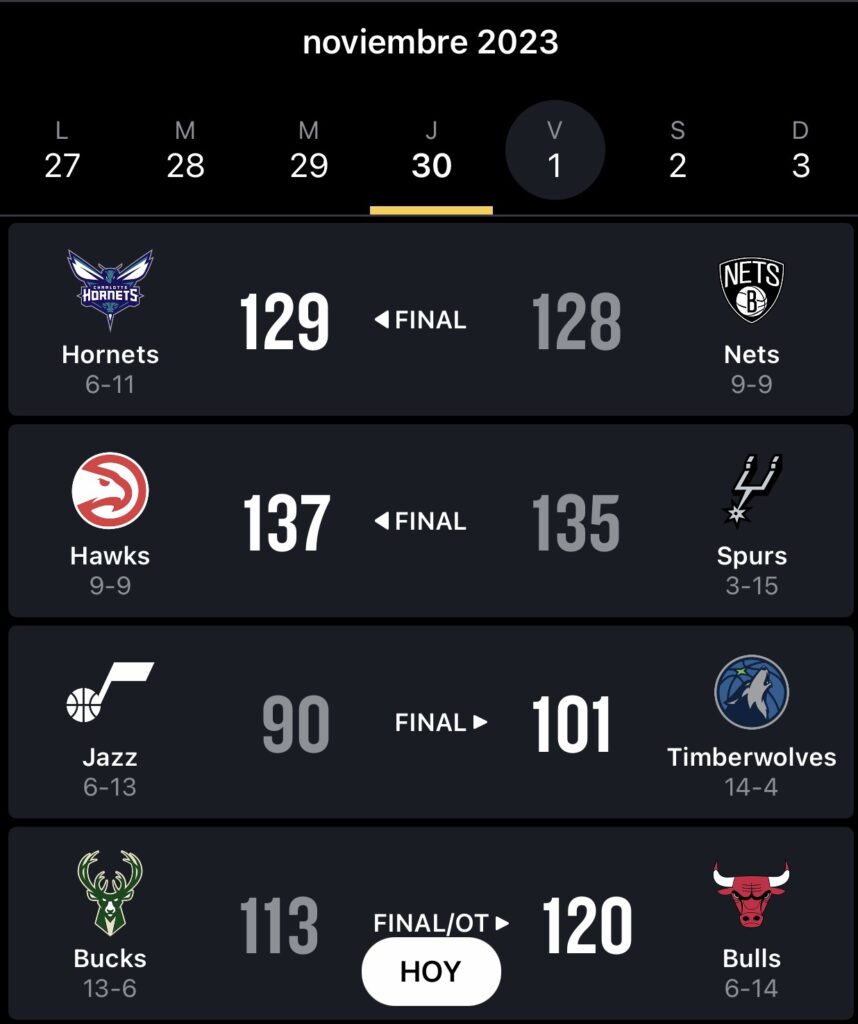Viewport: 858px width, 1024px height.
Task: Select Tuesday 28 in date strip
Action: pos(185,150)
